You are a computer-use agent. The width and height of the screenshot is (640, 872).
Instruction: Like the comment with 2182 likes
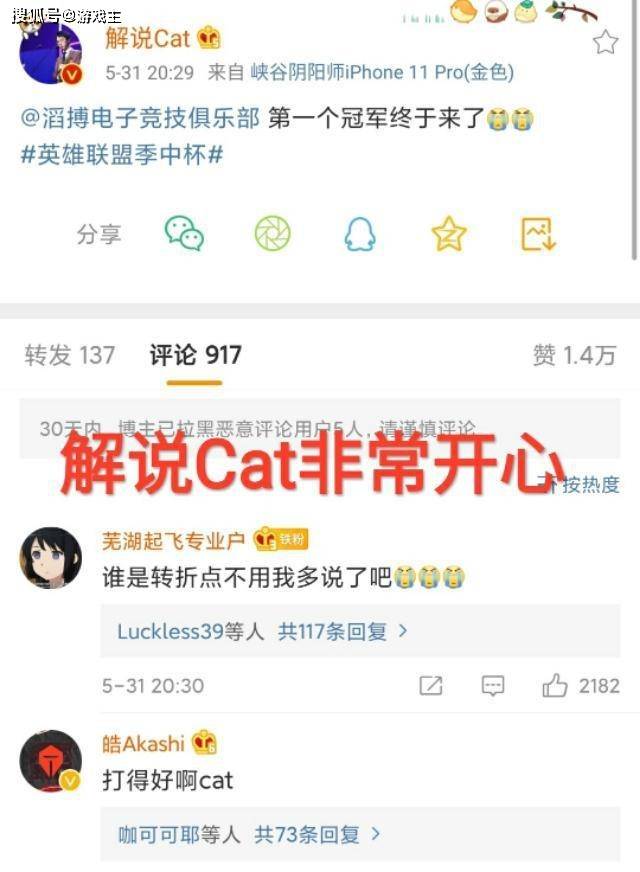(555, 686)
